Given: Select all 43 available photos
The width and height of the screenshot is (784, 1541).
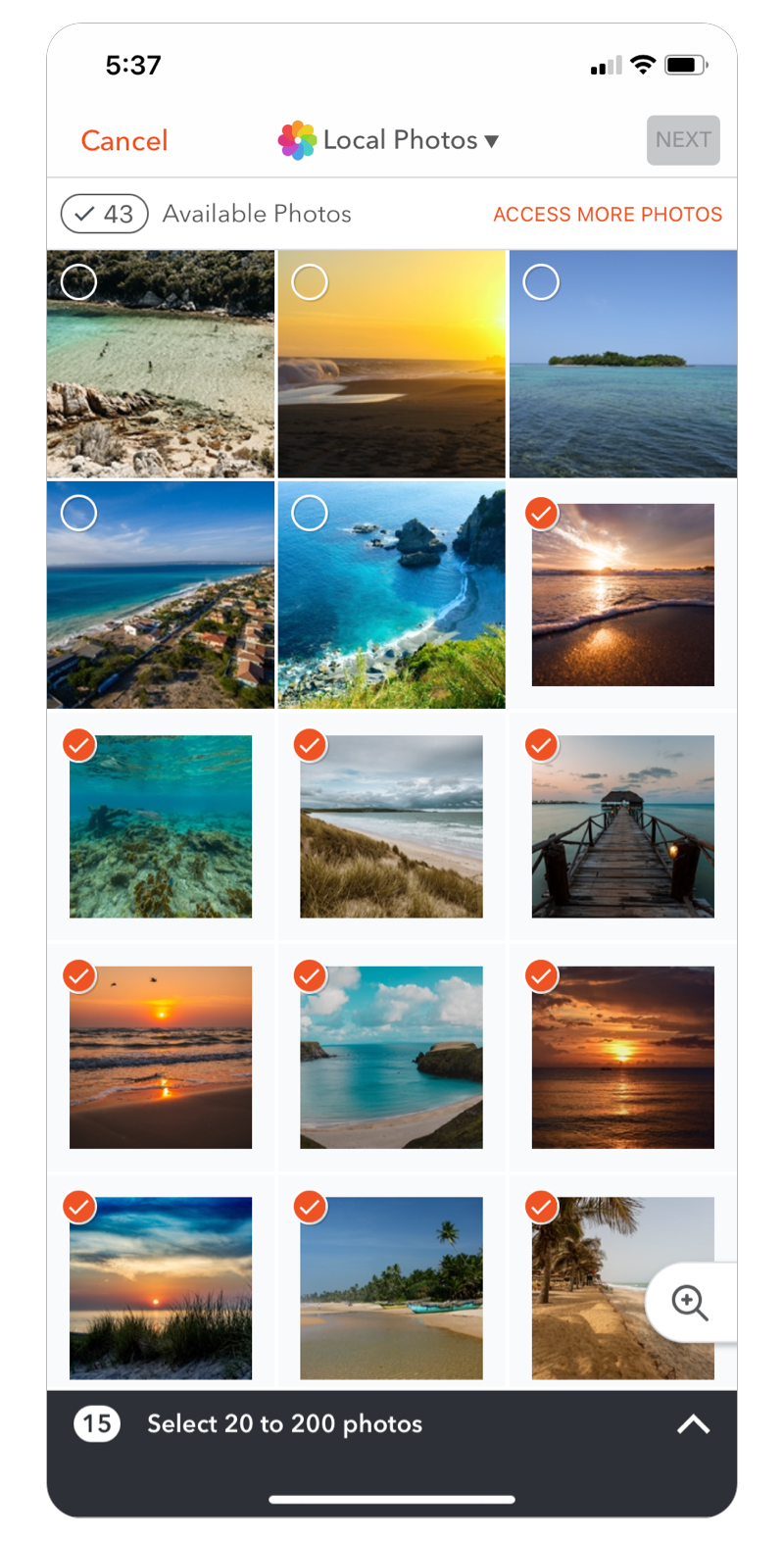Looking at the screenshot, I should tap(105, 214).
